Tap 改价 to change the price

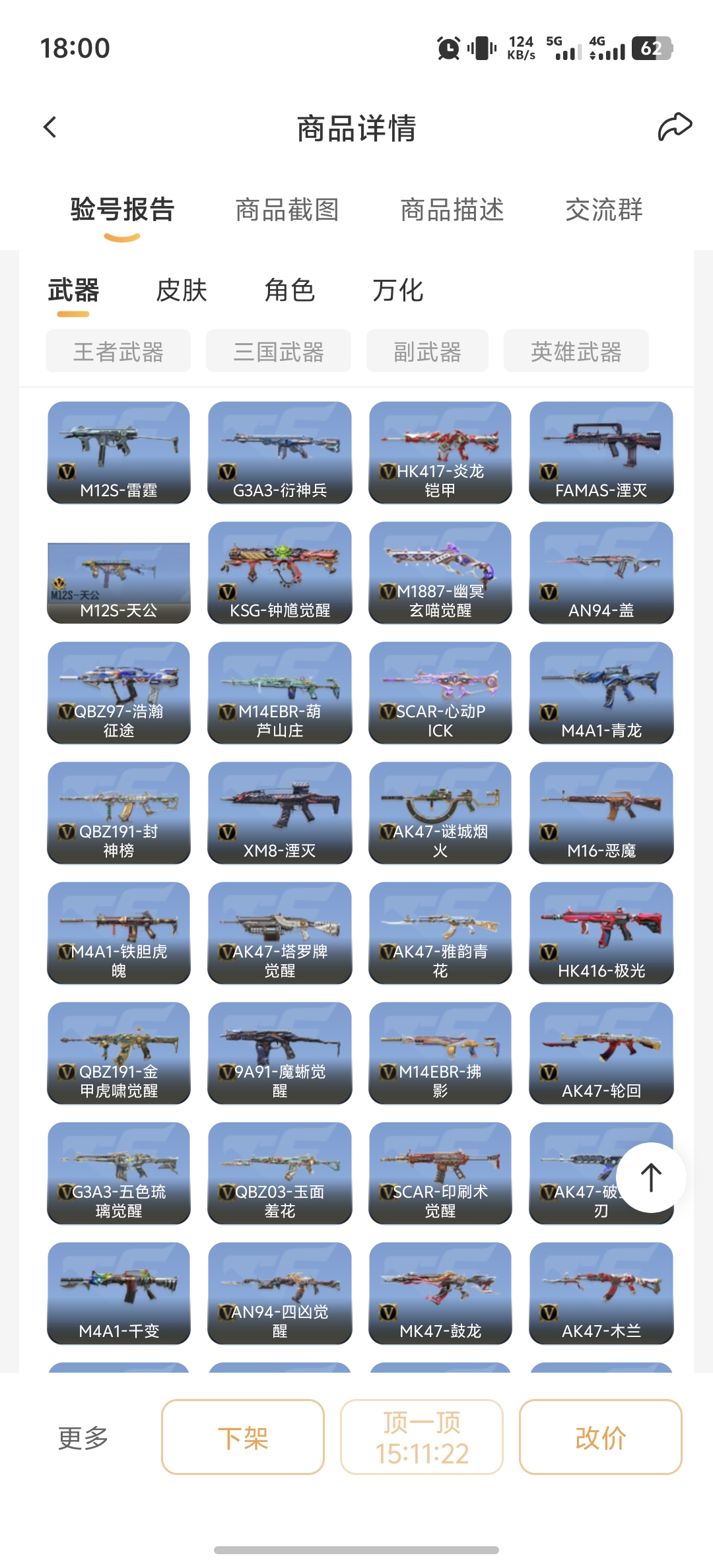(600, 1437)
